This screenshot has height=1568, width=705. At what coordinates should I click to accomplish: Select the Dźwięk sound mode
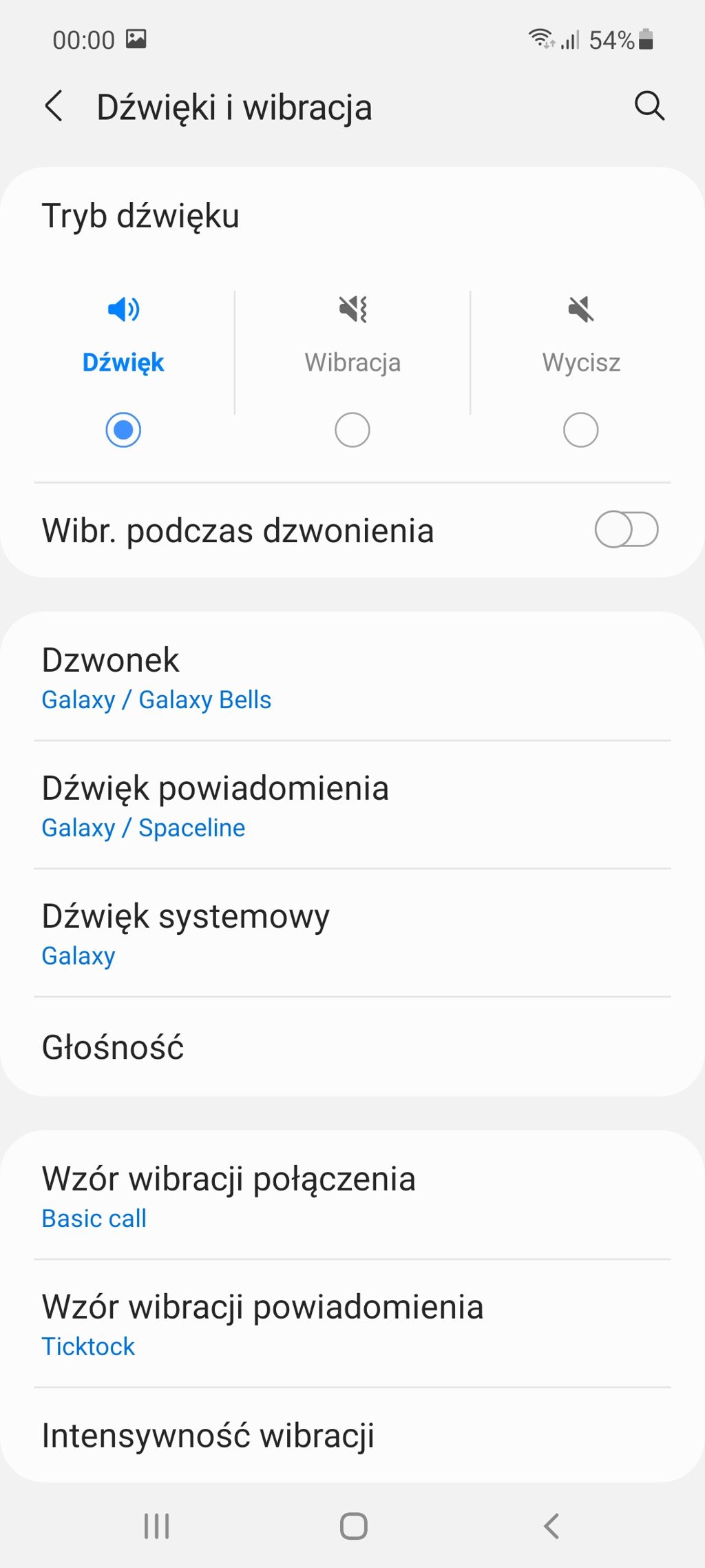(x=123, y=430)
